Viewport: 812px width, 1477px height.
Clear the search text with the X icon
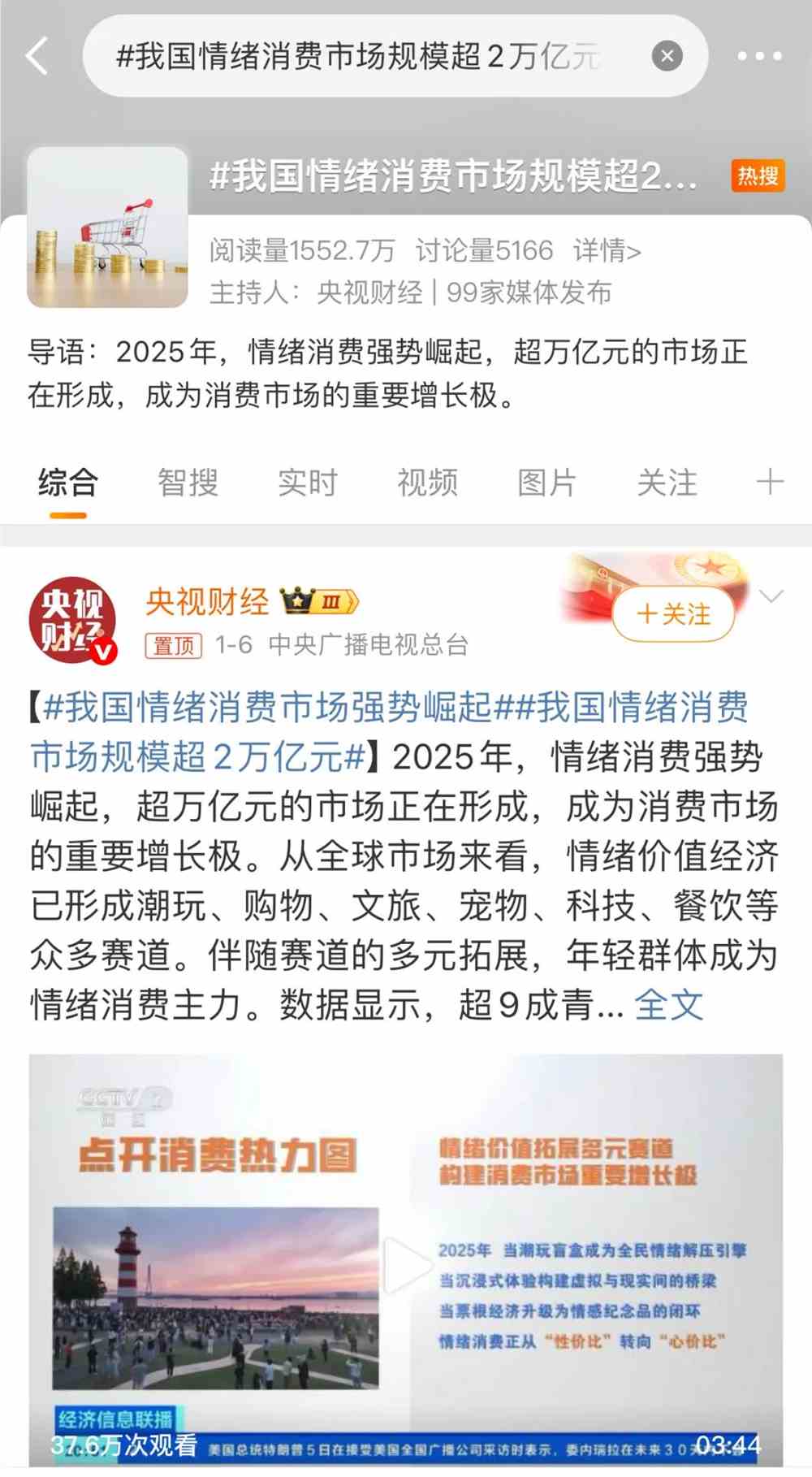click(667, 54)
